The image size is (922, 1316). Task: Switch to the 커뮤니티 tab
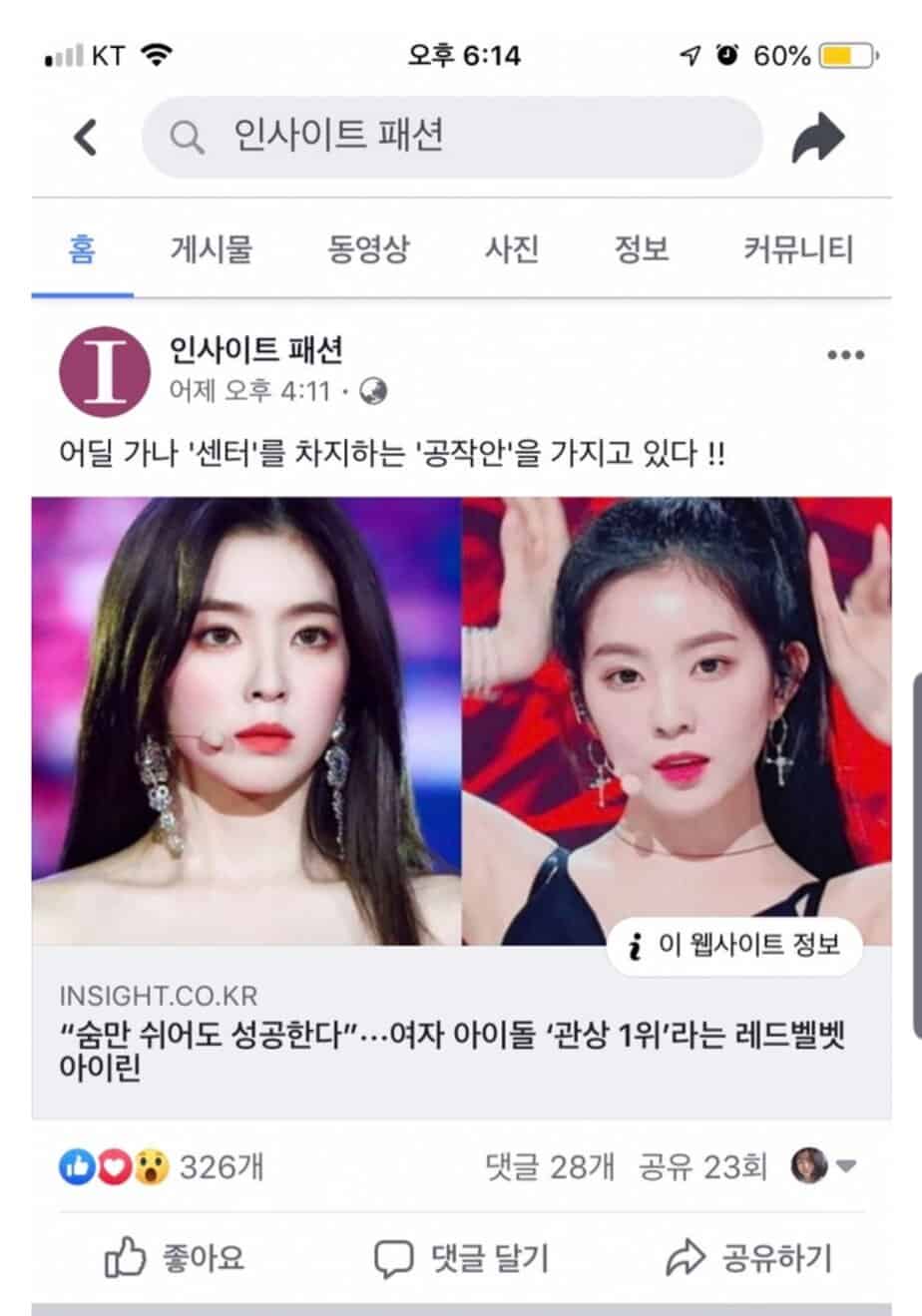tap(798, 248)
